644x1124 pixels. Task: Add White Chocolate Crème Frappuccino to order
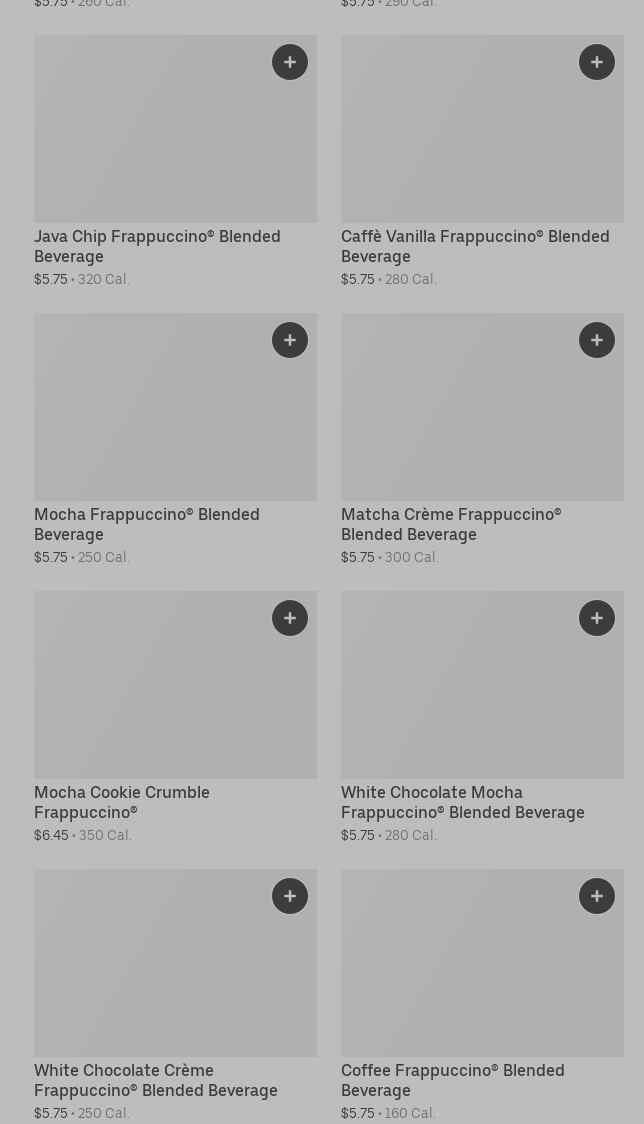coord(290,896)
